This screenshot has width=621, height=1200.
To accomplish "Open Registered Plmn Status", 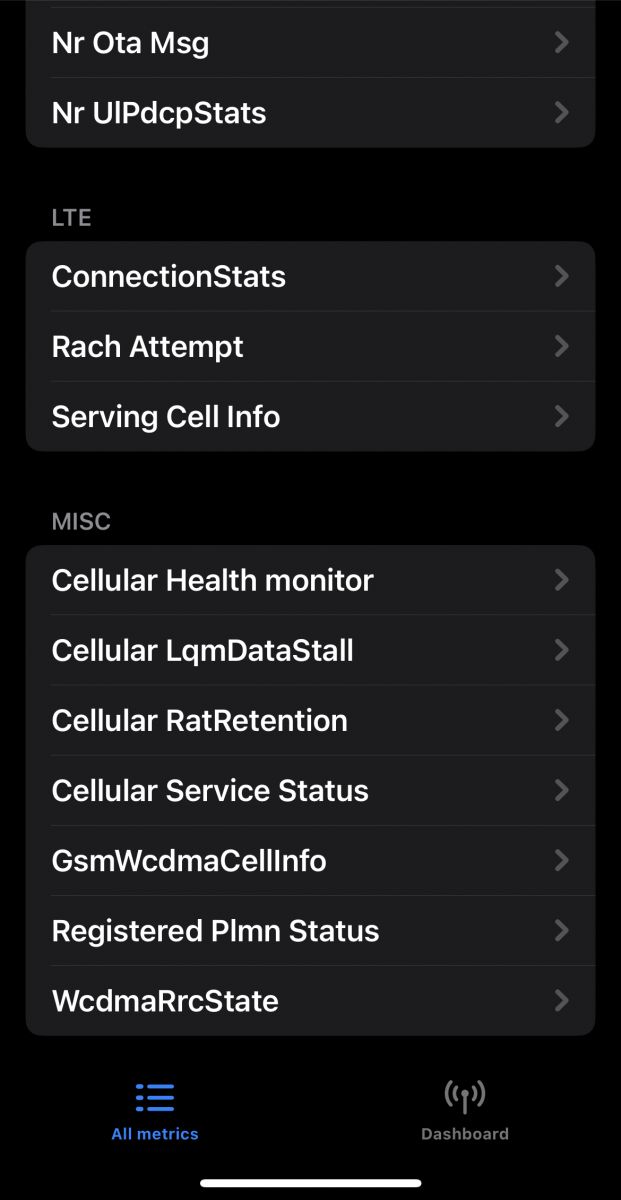I will (x=310, y=930).
